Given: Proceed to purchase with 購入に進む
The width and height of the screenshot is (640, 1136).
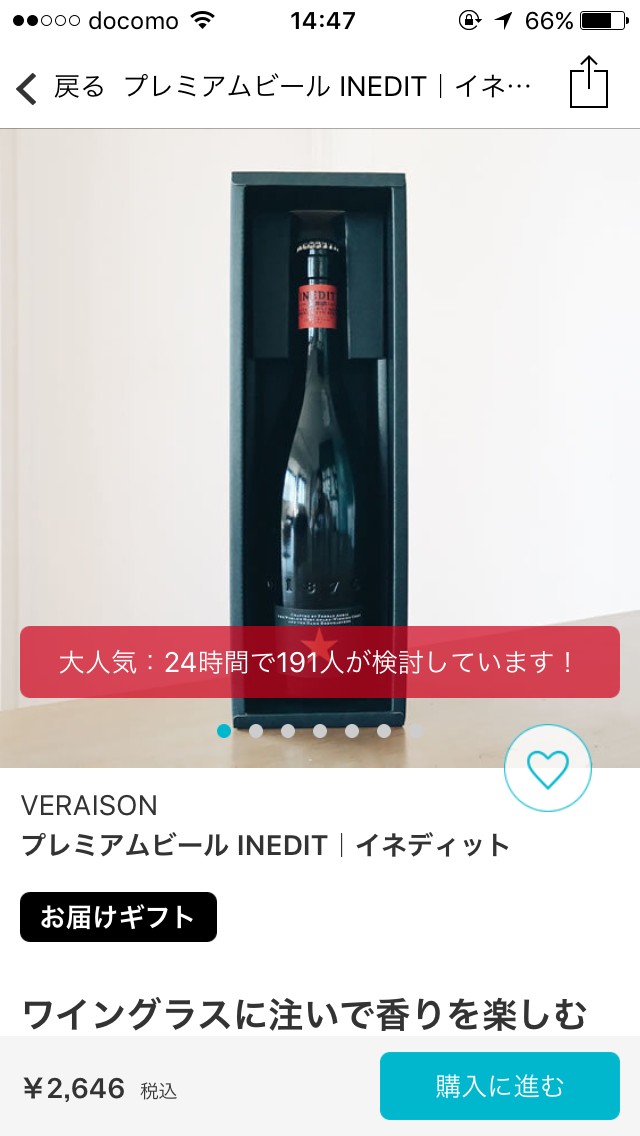Looking at the screenshot, I should pos(499,1086).
